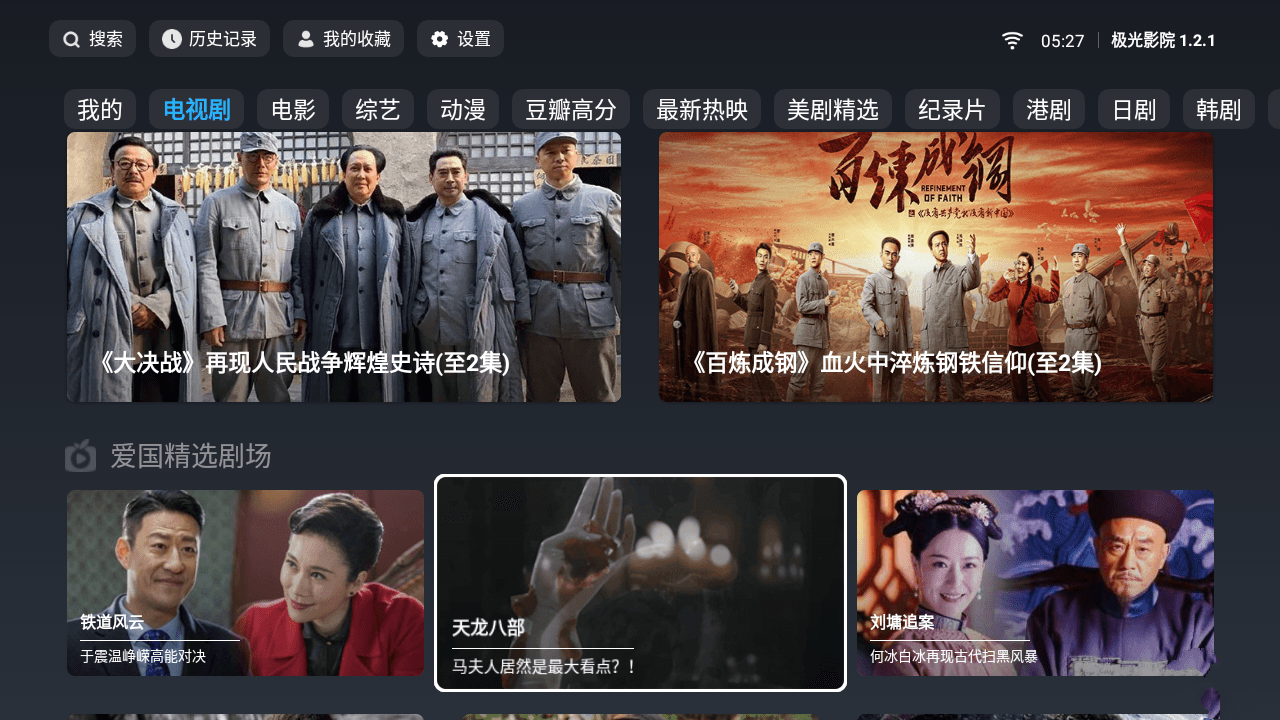Open the 韩剧 tab
The height and width of the screenshot is (720, 1280).
click(1219, 110)
